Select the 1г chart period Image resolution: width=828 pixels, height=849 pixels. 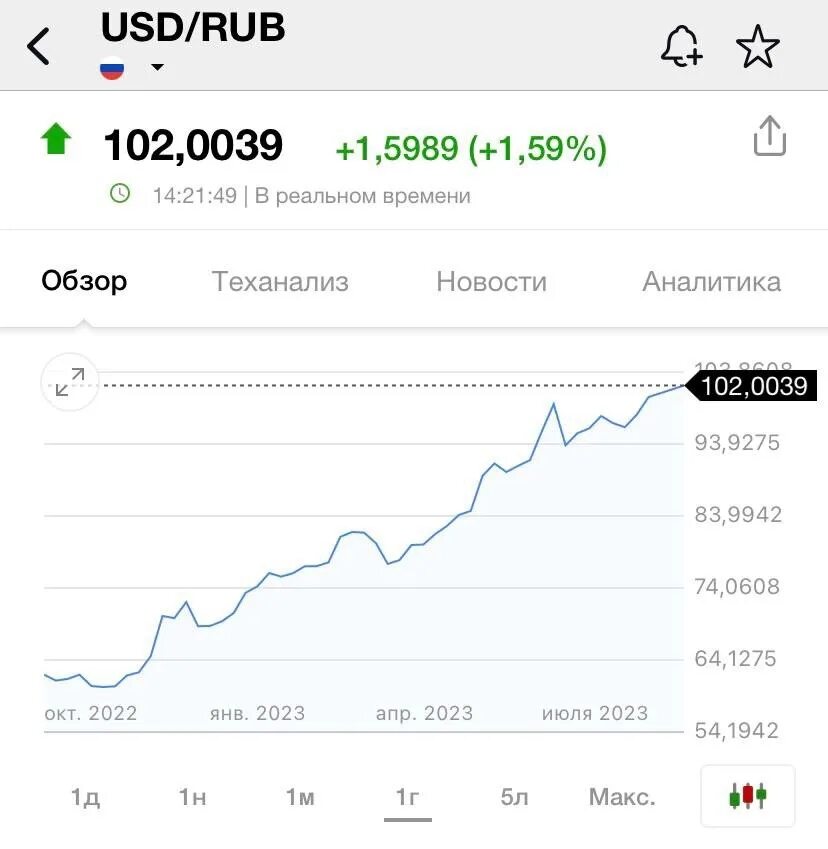(x=407, y=797)
